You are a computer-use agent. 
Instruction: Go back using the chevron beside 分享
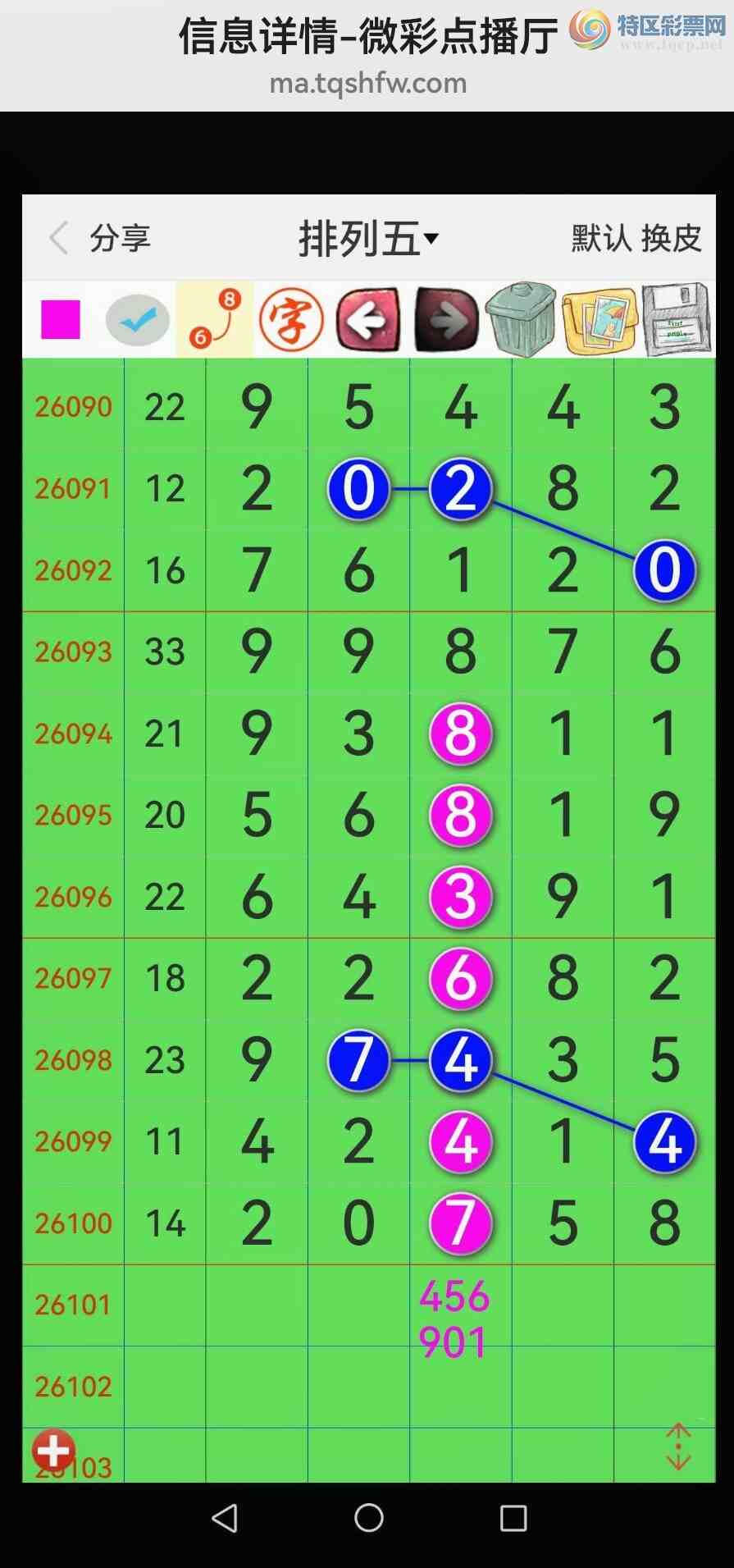click(x=59, y=238)
